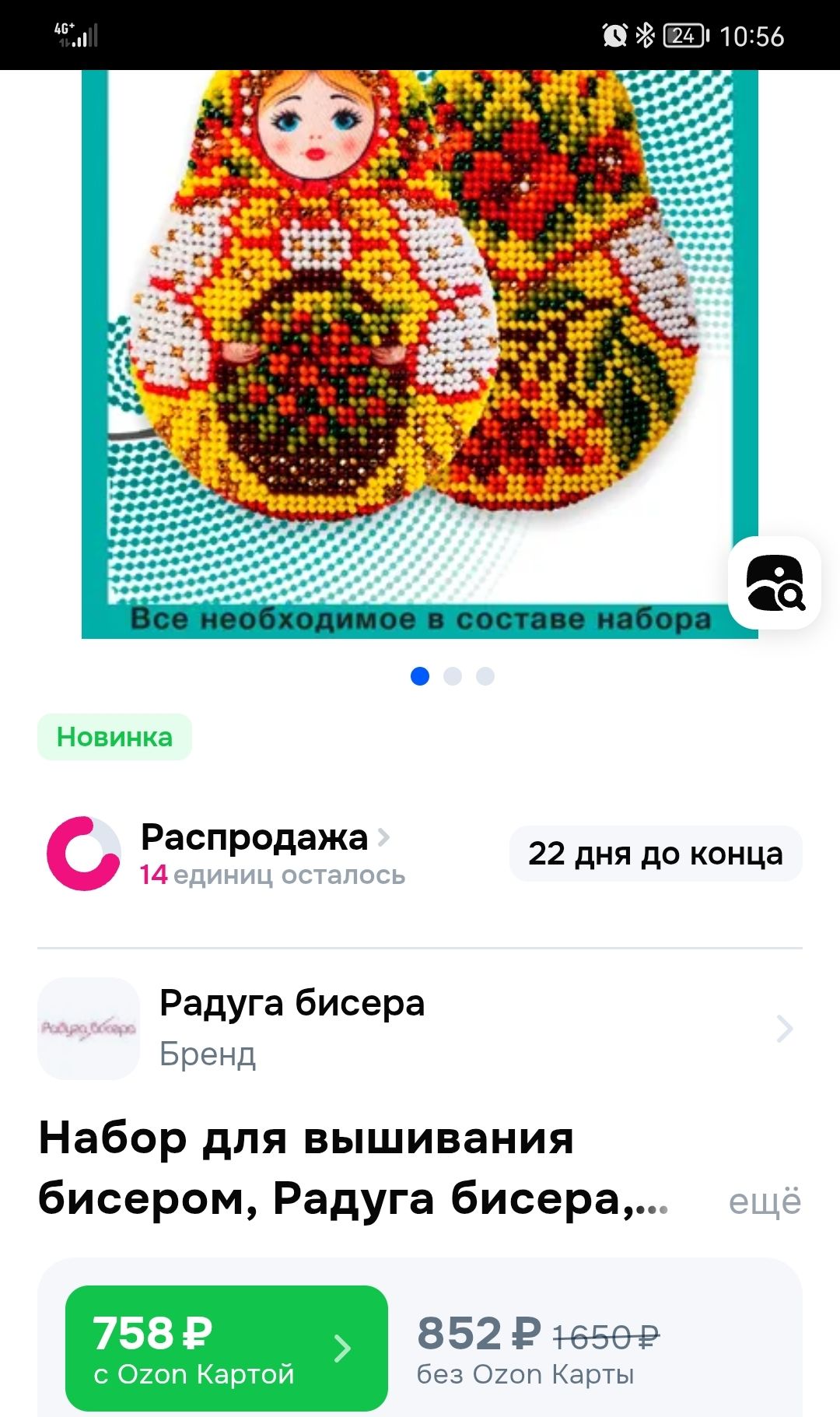
Task: Open the visual image search icon
Action: point(775,582)
